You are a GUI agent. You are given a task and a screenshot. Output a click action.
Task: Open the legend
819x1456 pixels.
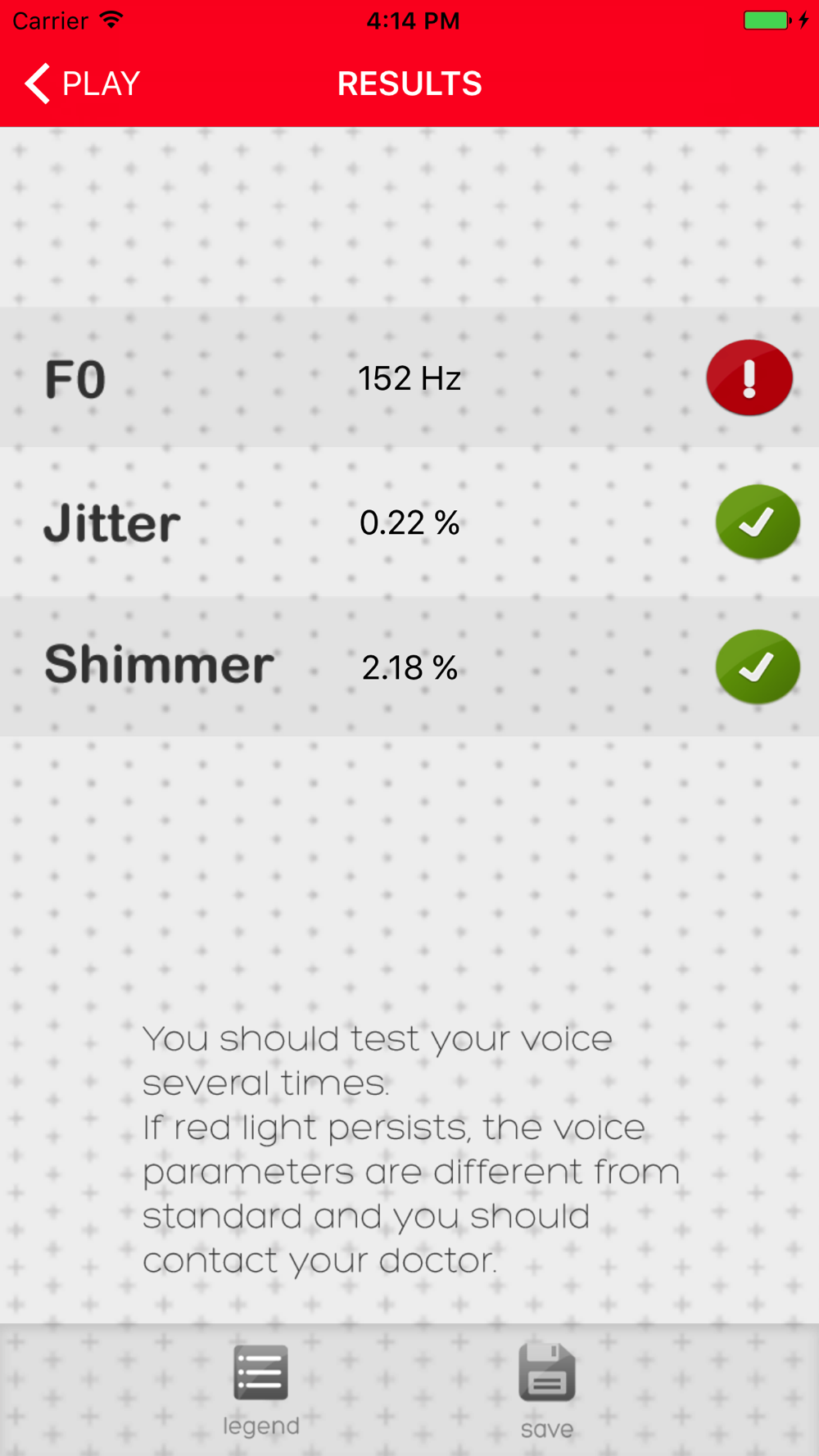tap(260, 1390)
